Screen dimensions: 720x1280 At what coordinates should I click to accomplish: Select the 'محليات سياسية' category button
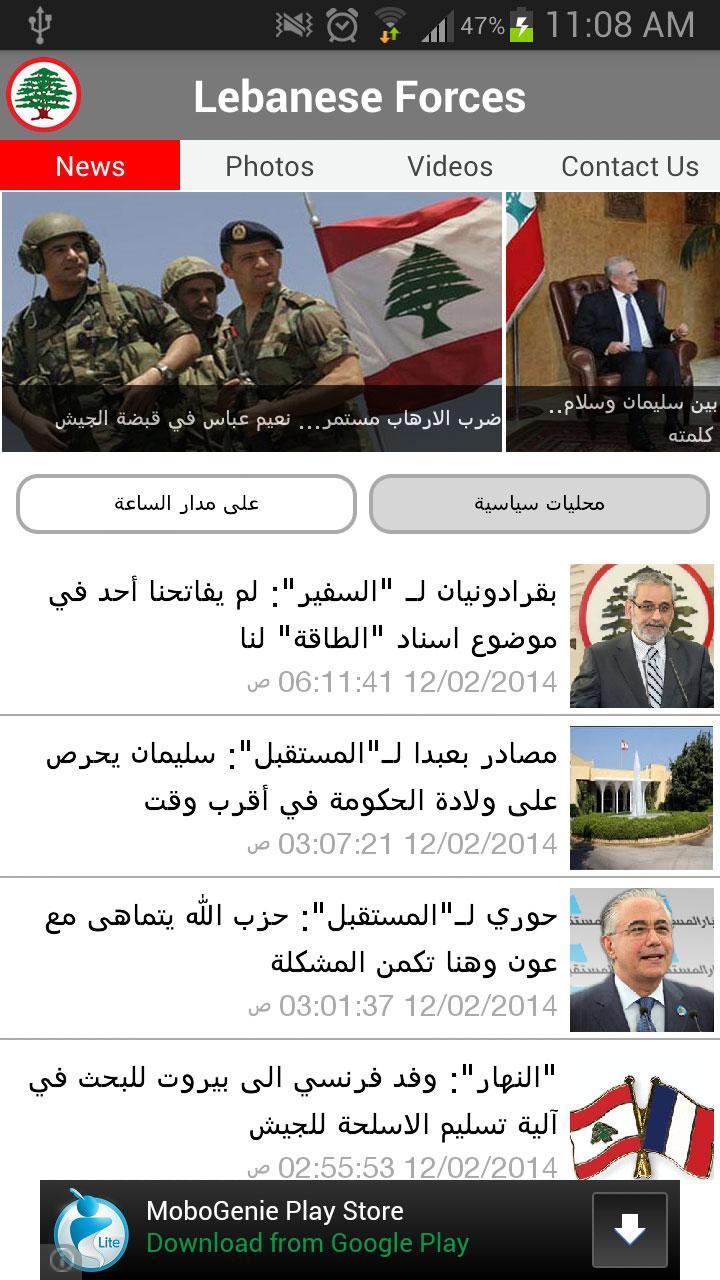[540, 504]
